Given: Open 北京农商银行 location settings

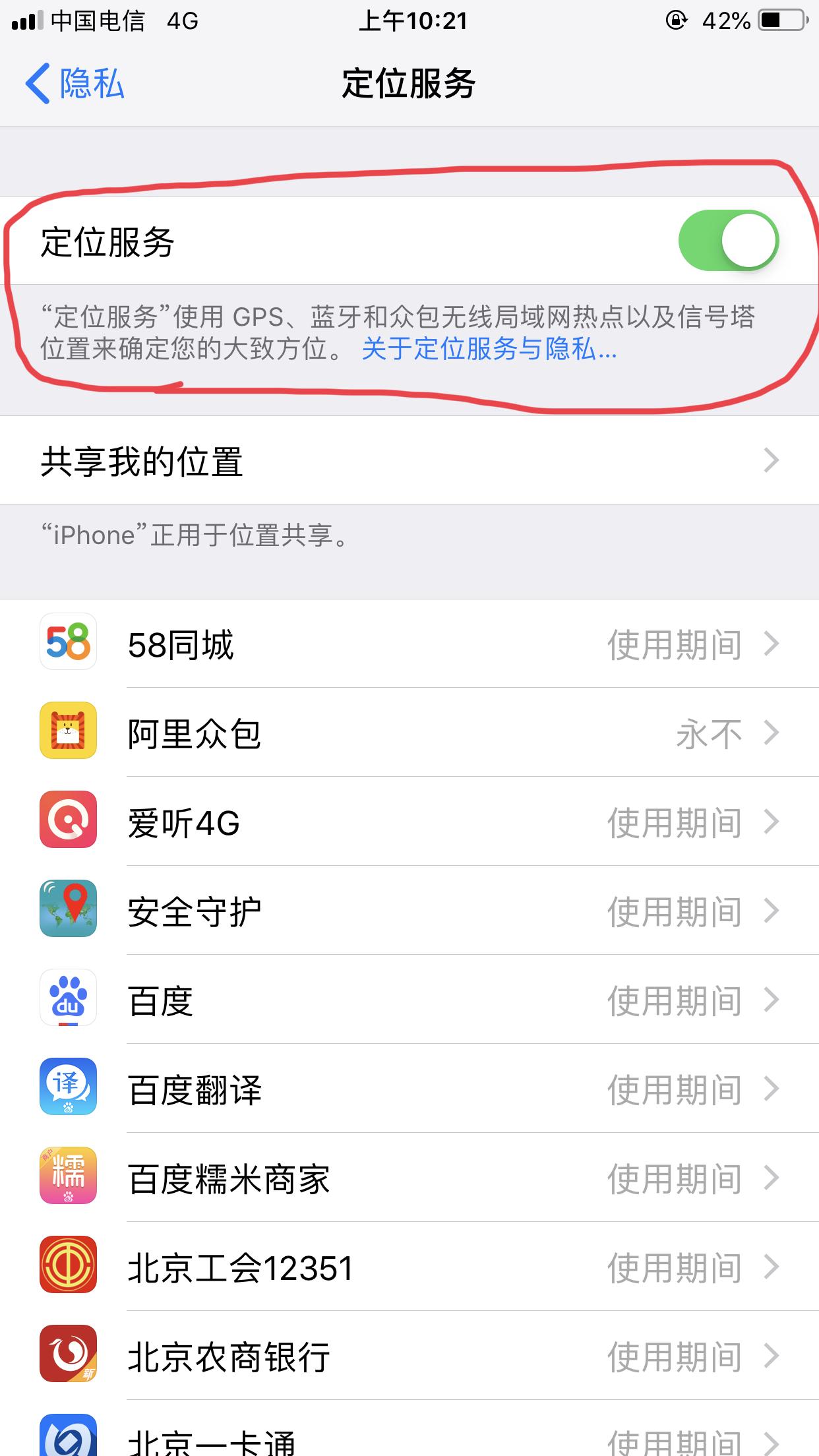Looking at the screenshot, I should coord(409,1356).
